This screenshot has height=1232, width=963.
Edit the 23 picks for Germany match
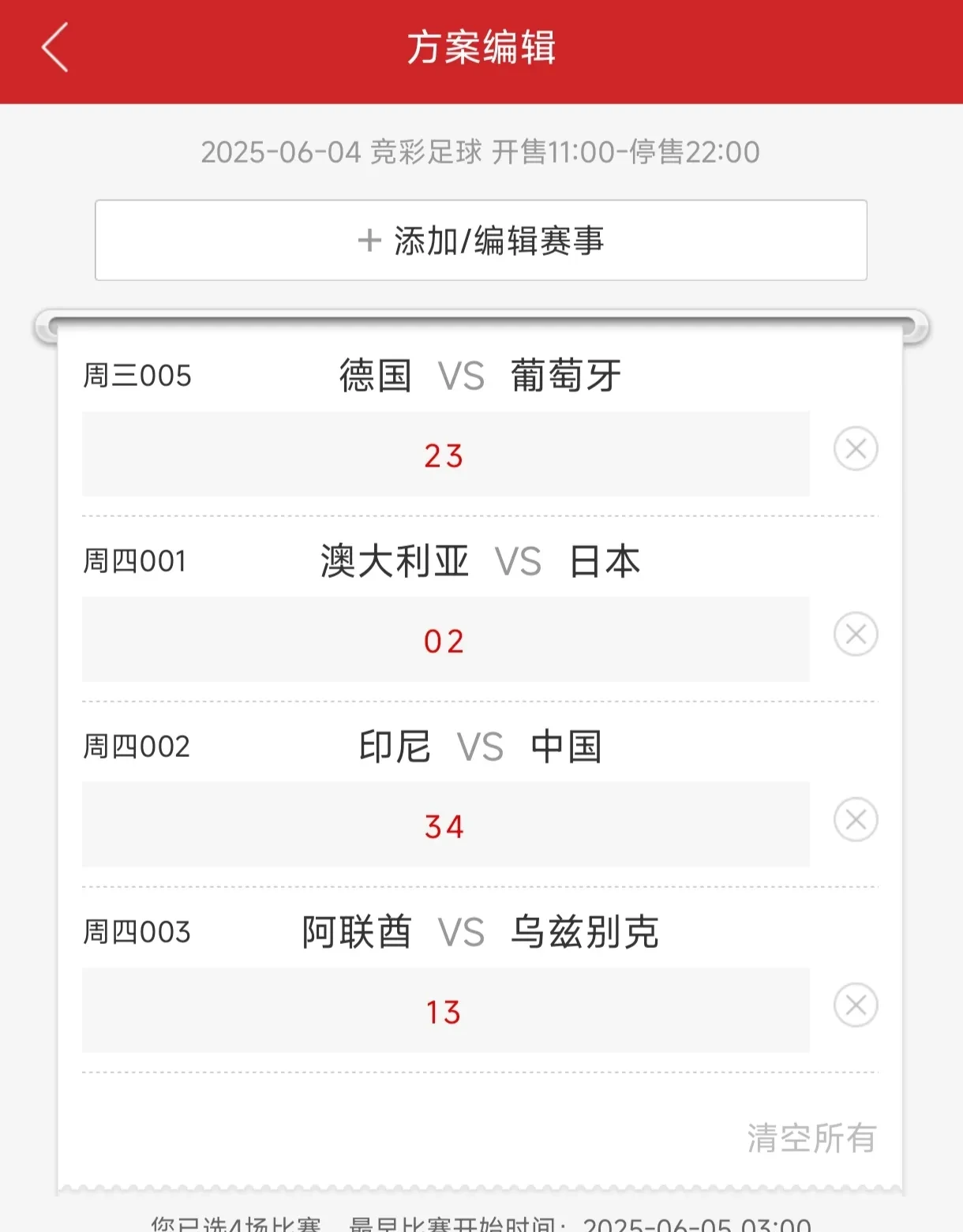click(445, 455)
